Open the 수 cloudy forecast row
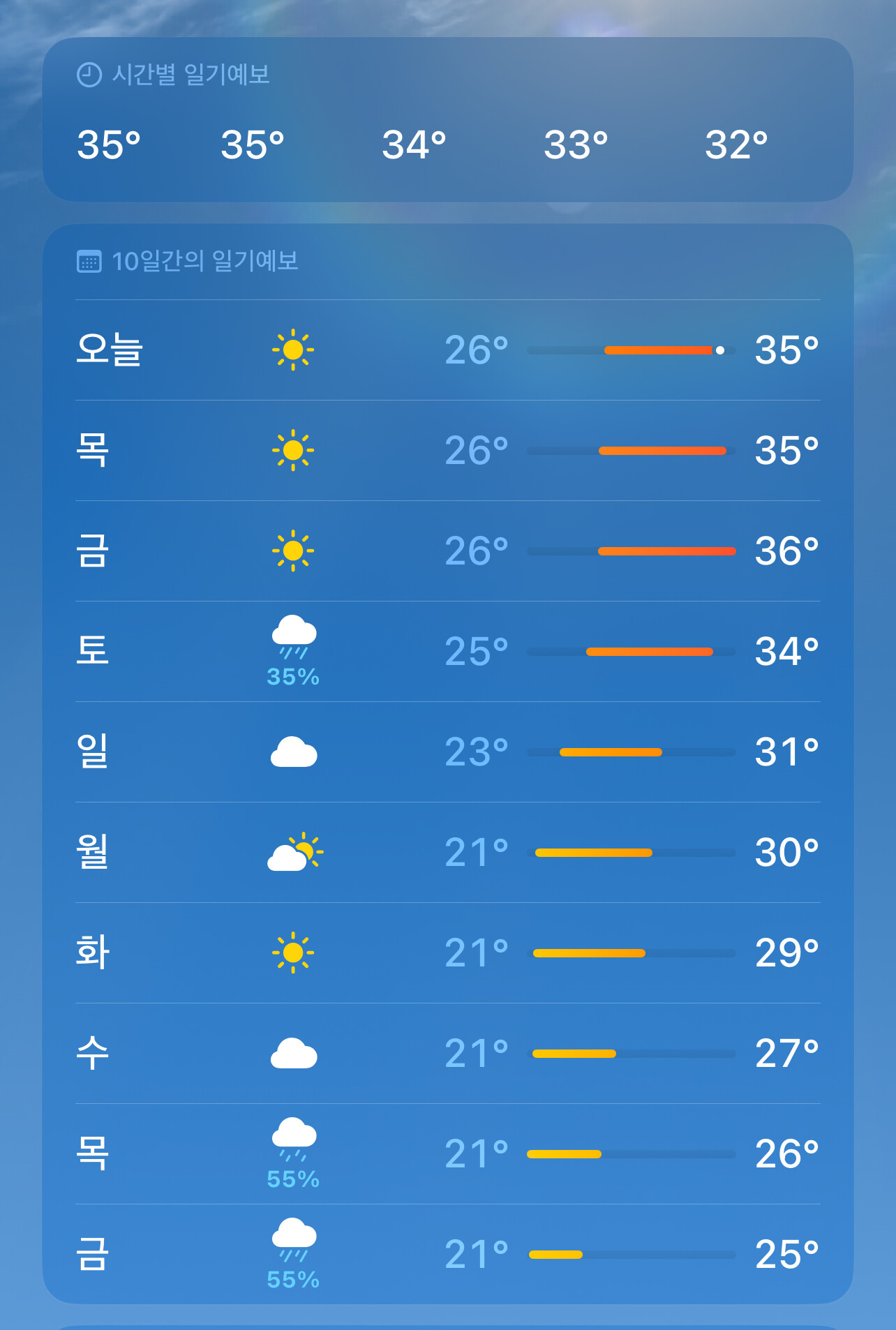This screenshot has height=1330, width=896. point(448,1054)
